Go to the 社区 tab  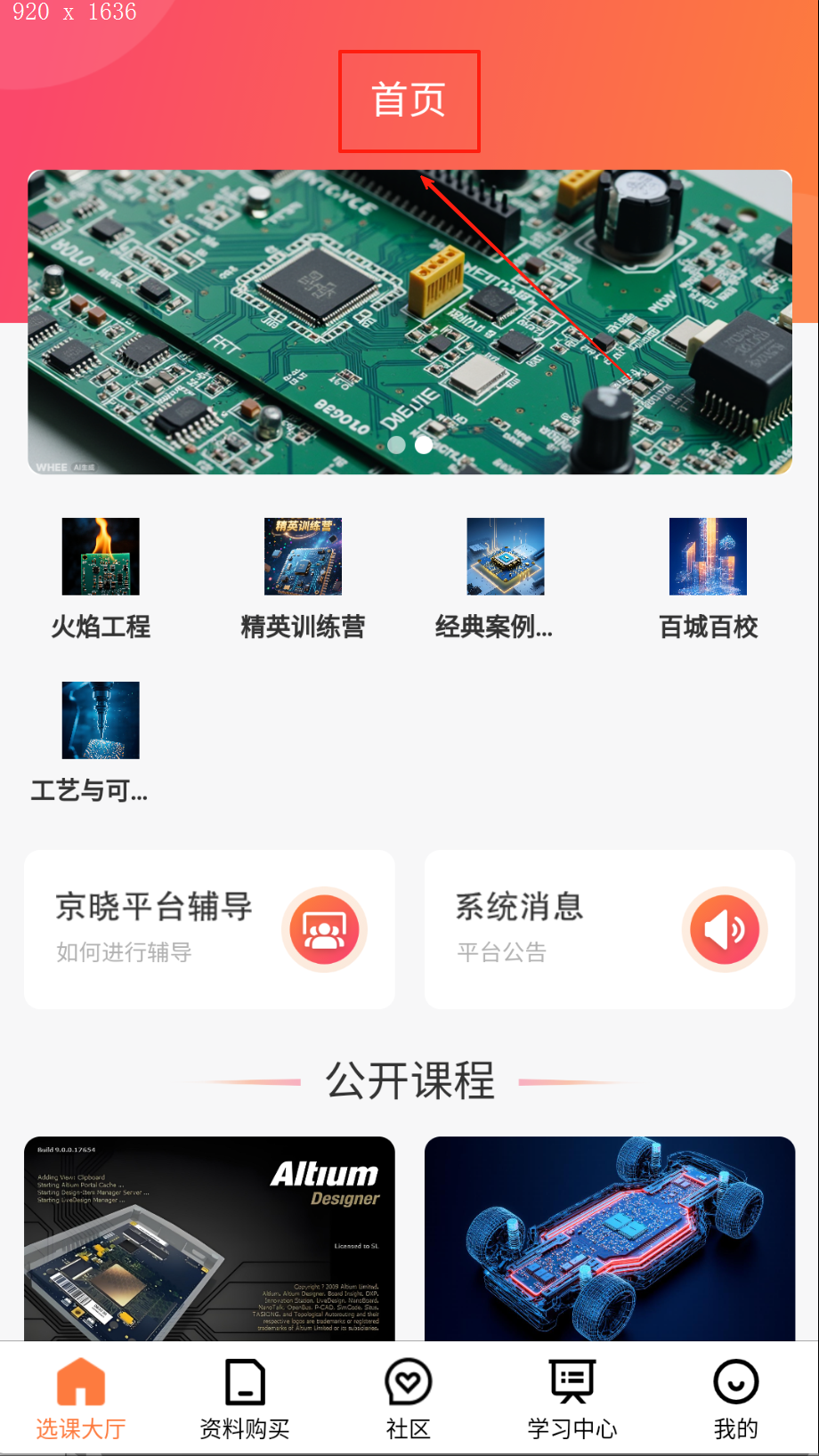click(x=409, y=1398)
